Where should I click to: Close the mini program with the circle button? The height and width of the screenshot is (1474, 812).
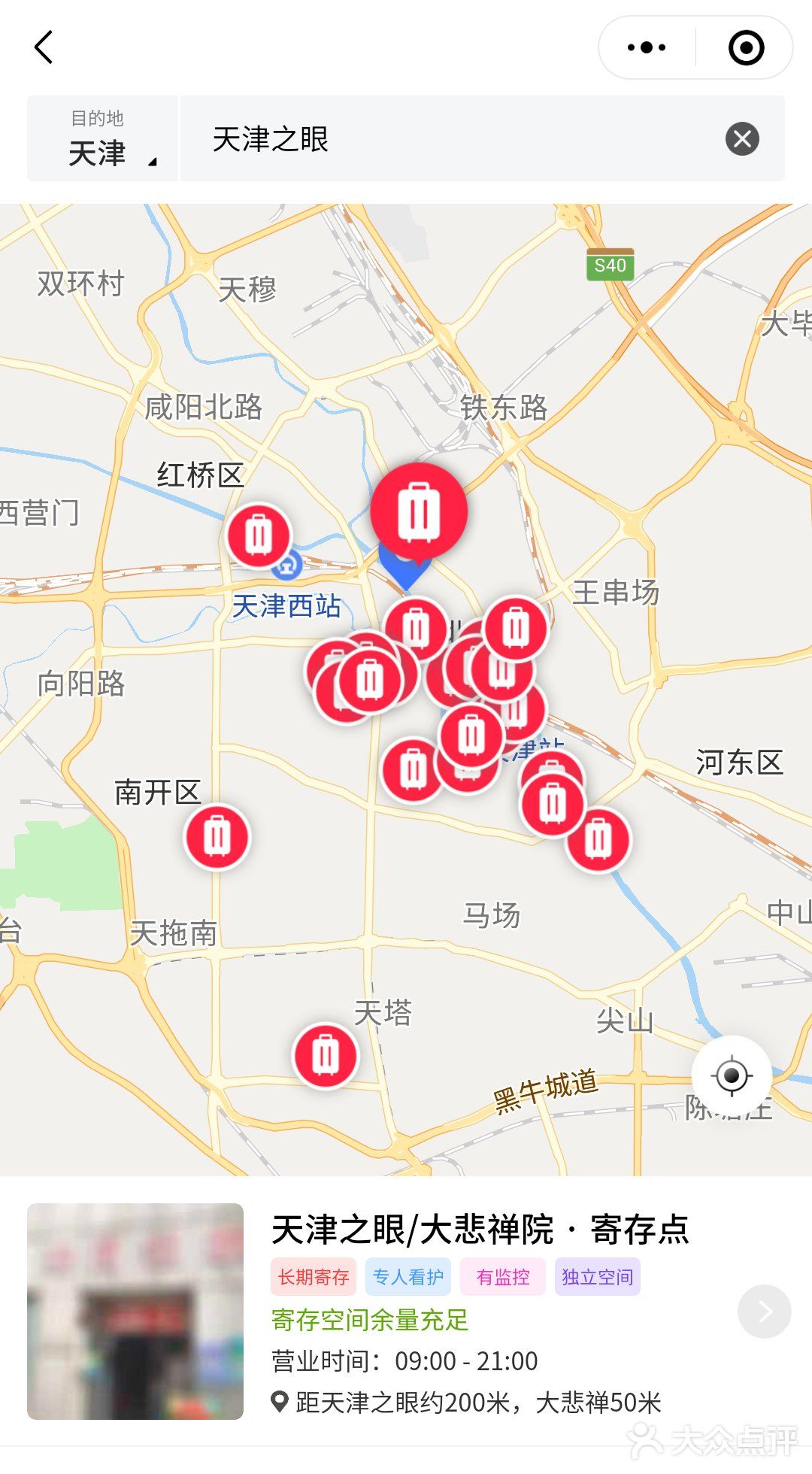746,47
